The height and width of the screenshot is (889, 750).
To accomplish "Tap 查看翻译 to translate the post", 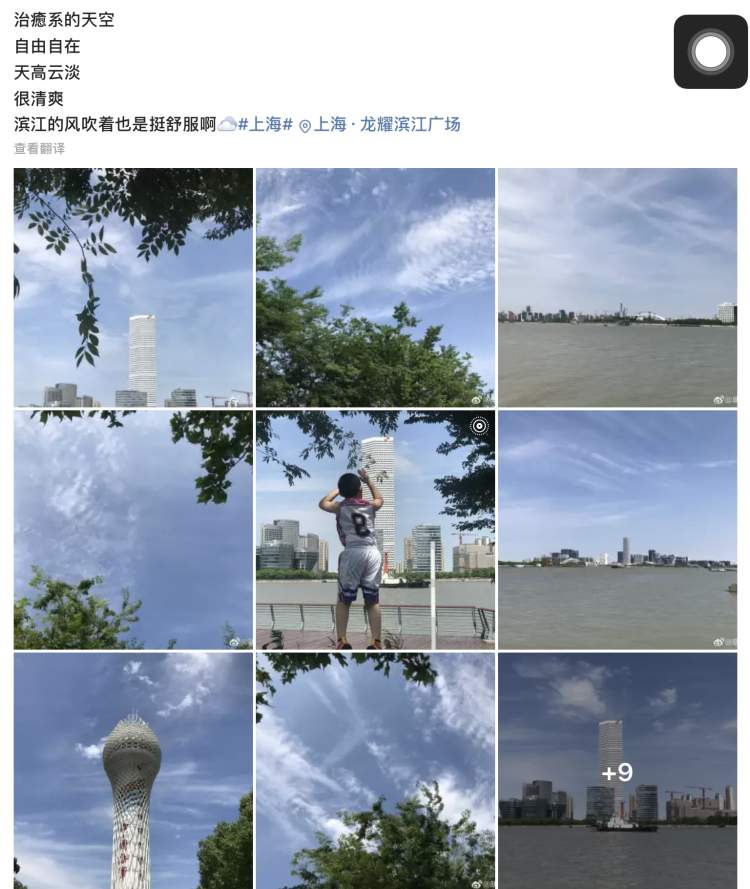I will [39, 148].
